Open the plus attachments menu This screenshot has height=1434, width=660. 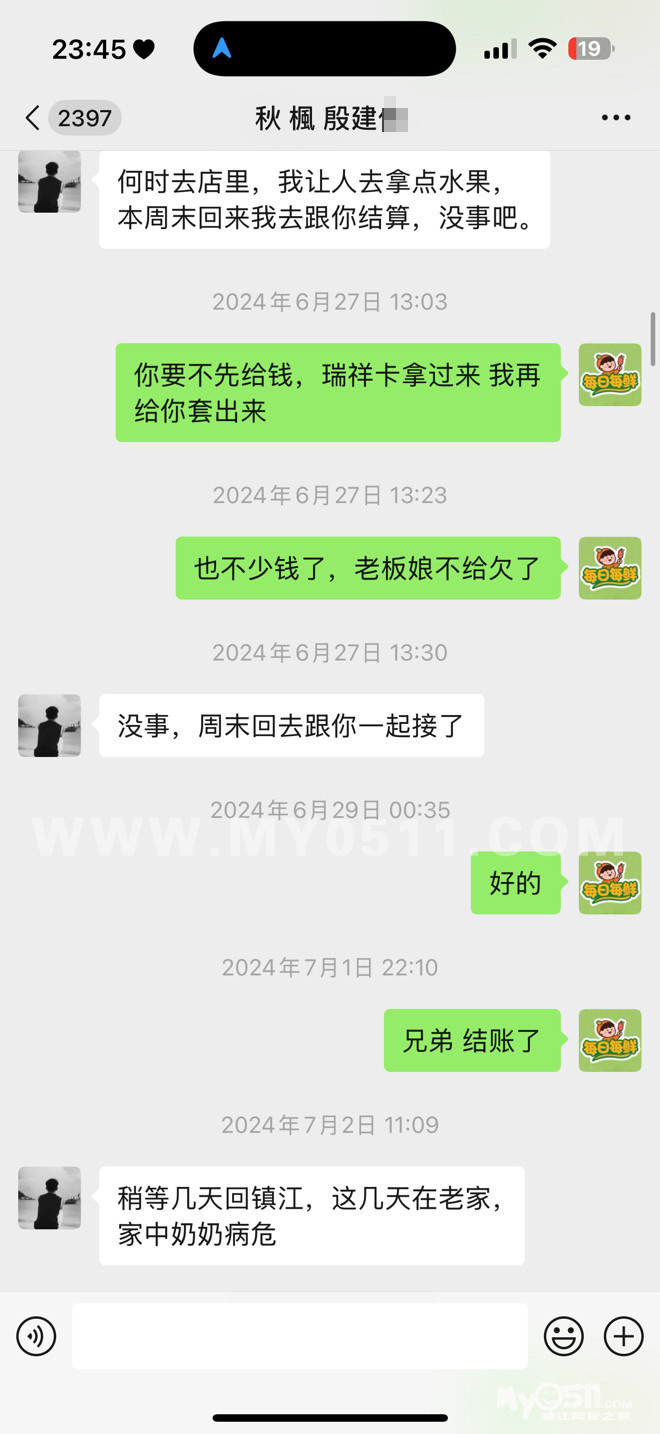pos(624,1336)
